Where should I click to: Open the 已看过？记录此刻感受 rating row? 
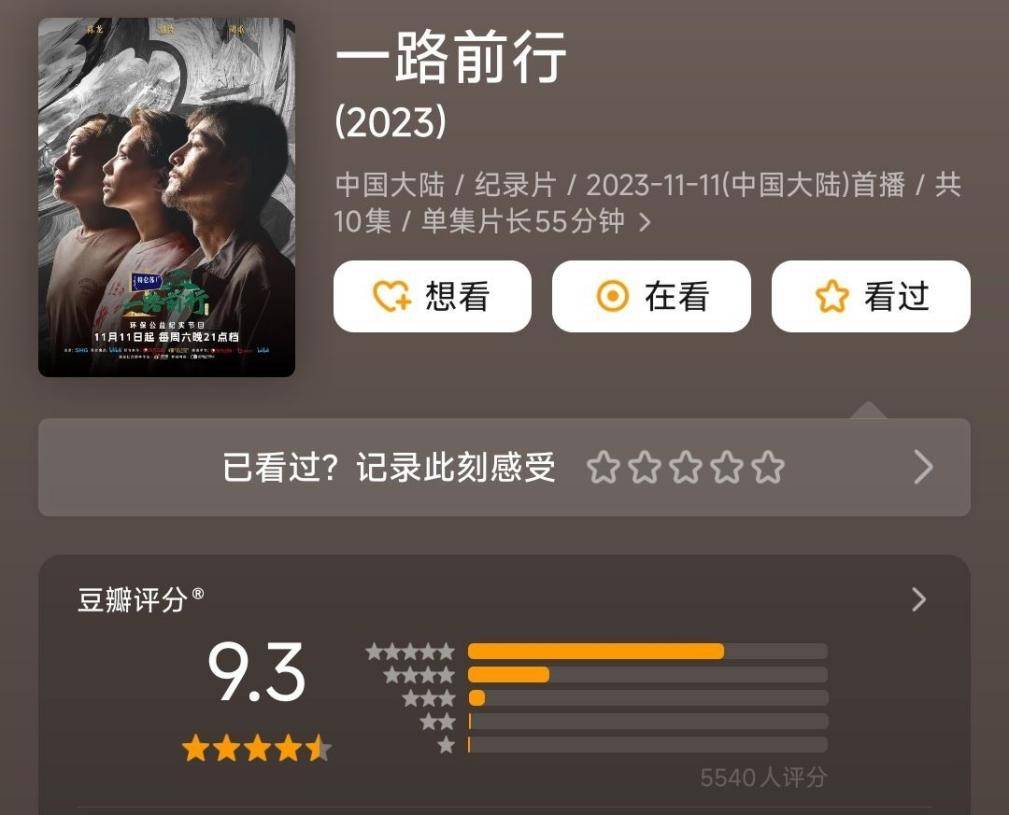point(504,467)
